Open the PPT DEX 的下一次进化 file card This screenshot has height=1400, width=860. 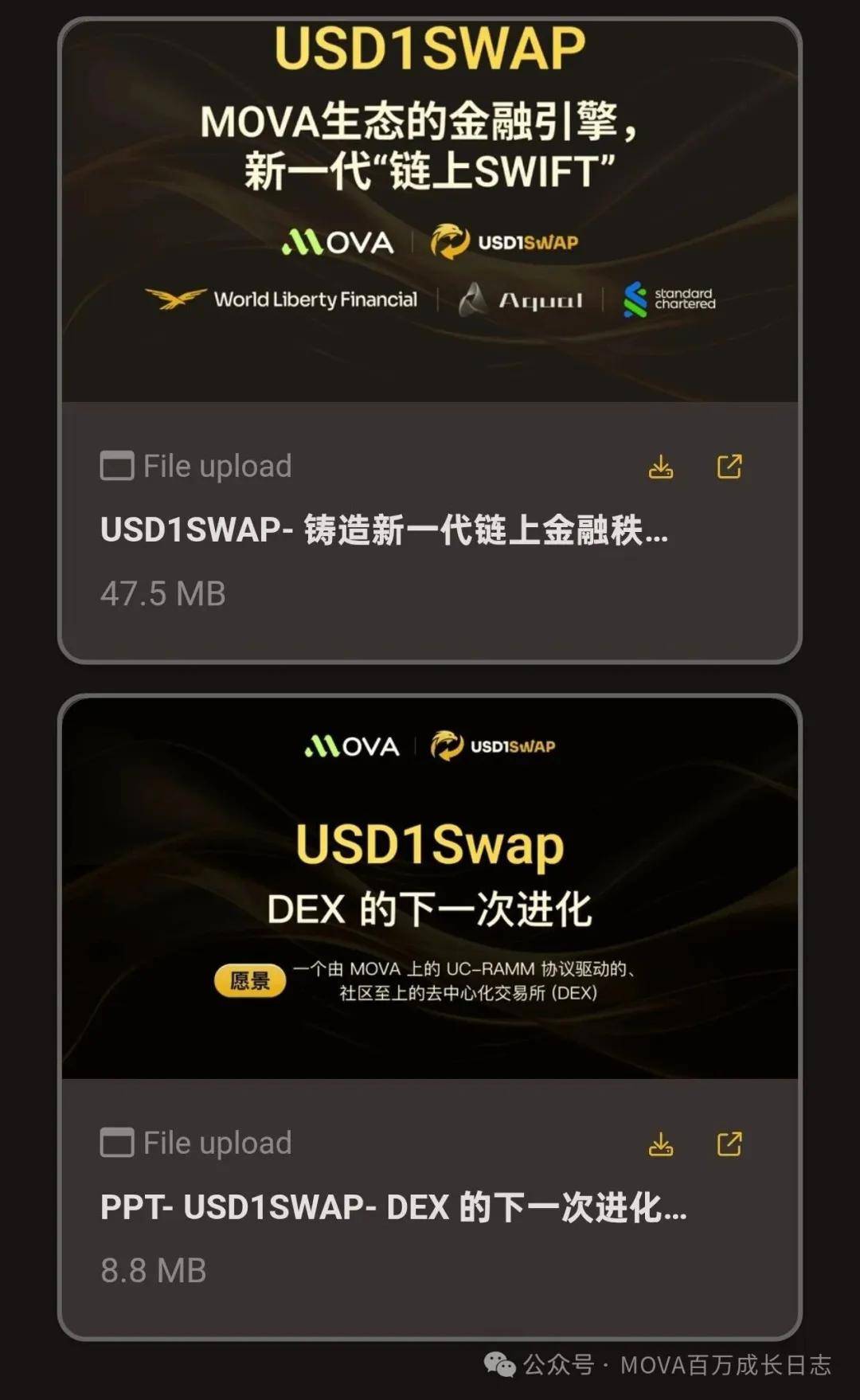pyautogui.click(x=393, y=1207)
